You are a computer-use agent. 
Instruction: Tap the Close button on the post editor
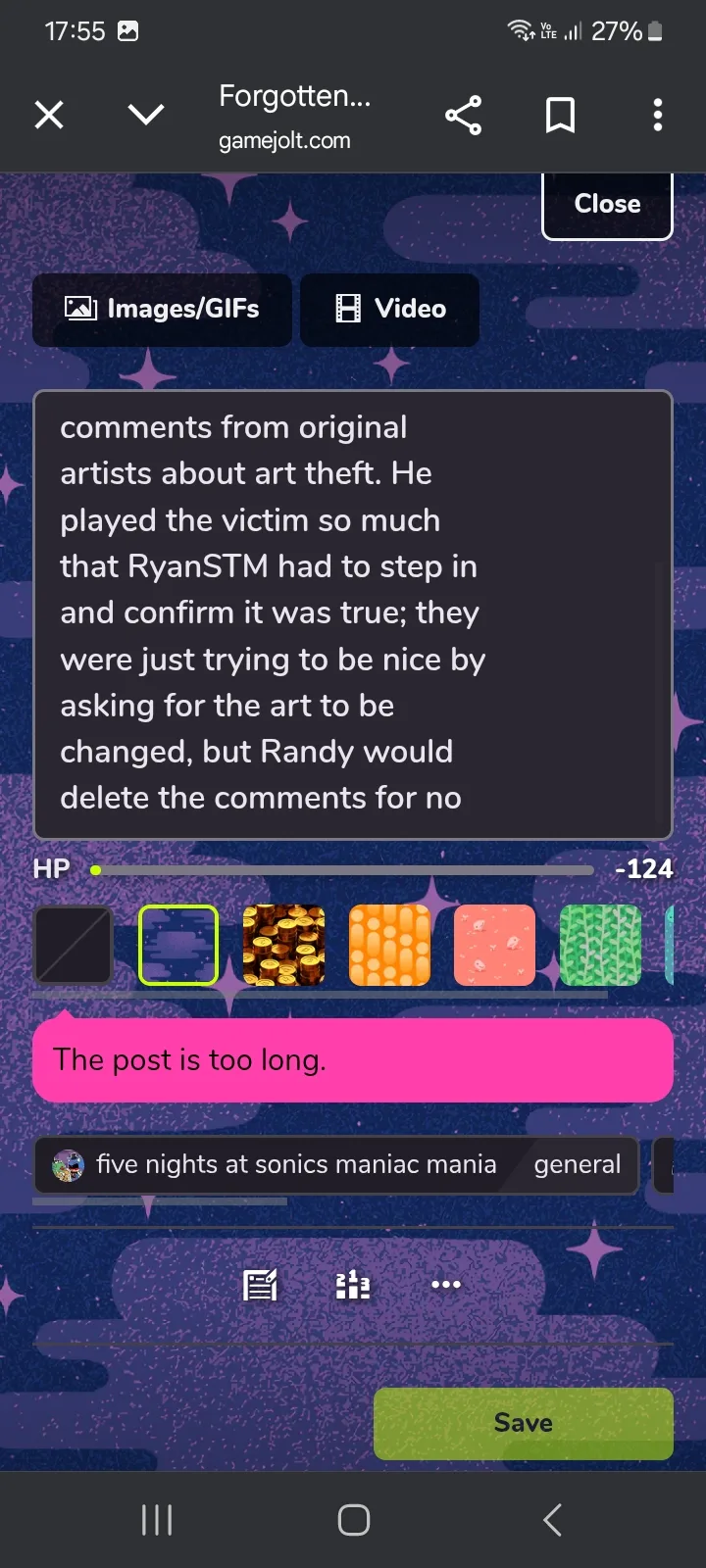point(607,204)
